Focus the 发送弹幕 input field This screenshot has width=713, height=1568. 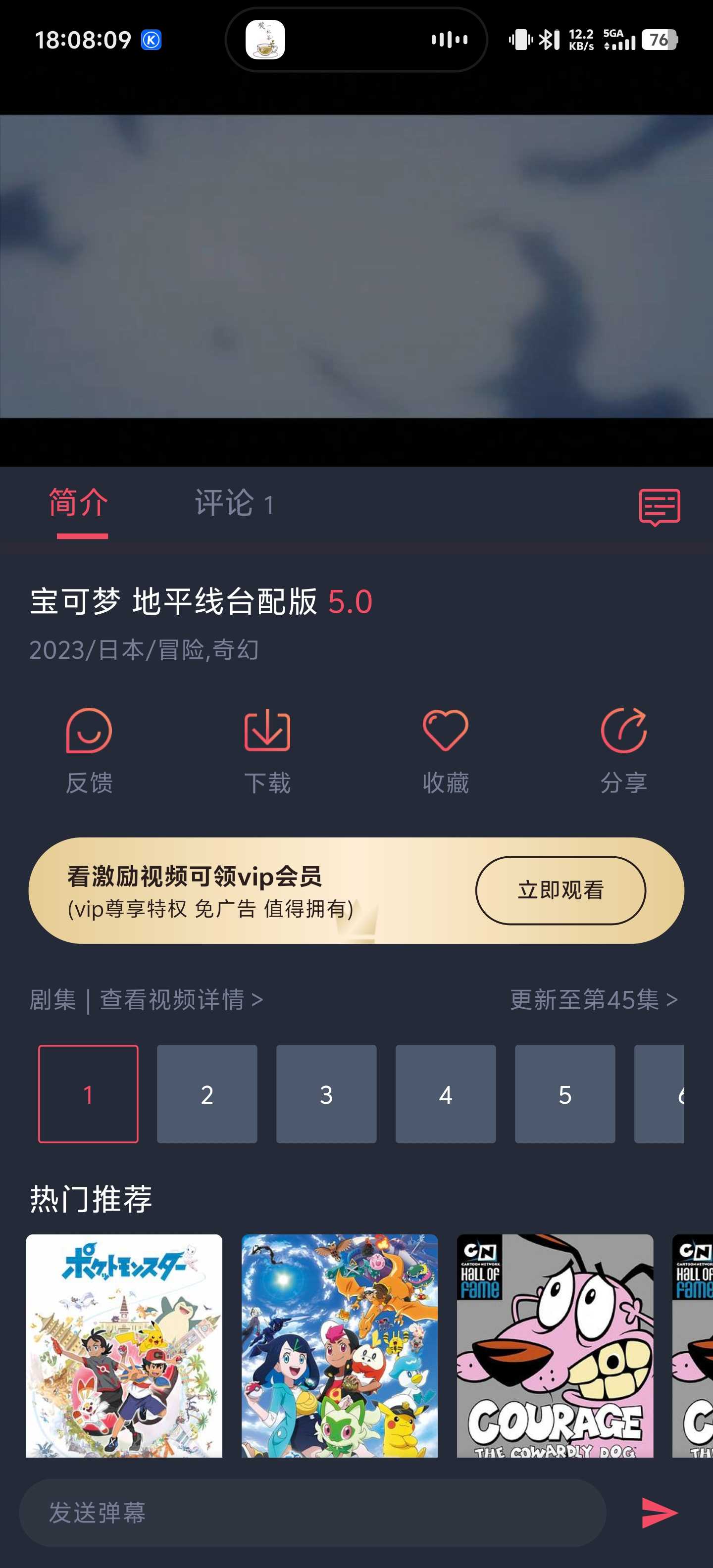(x=312, y=1513)
